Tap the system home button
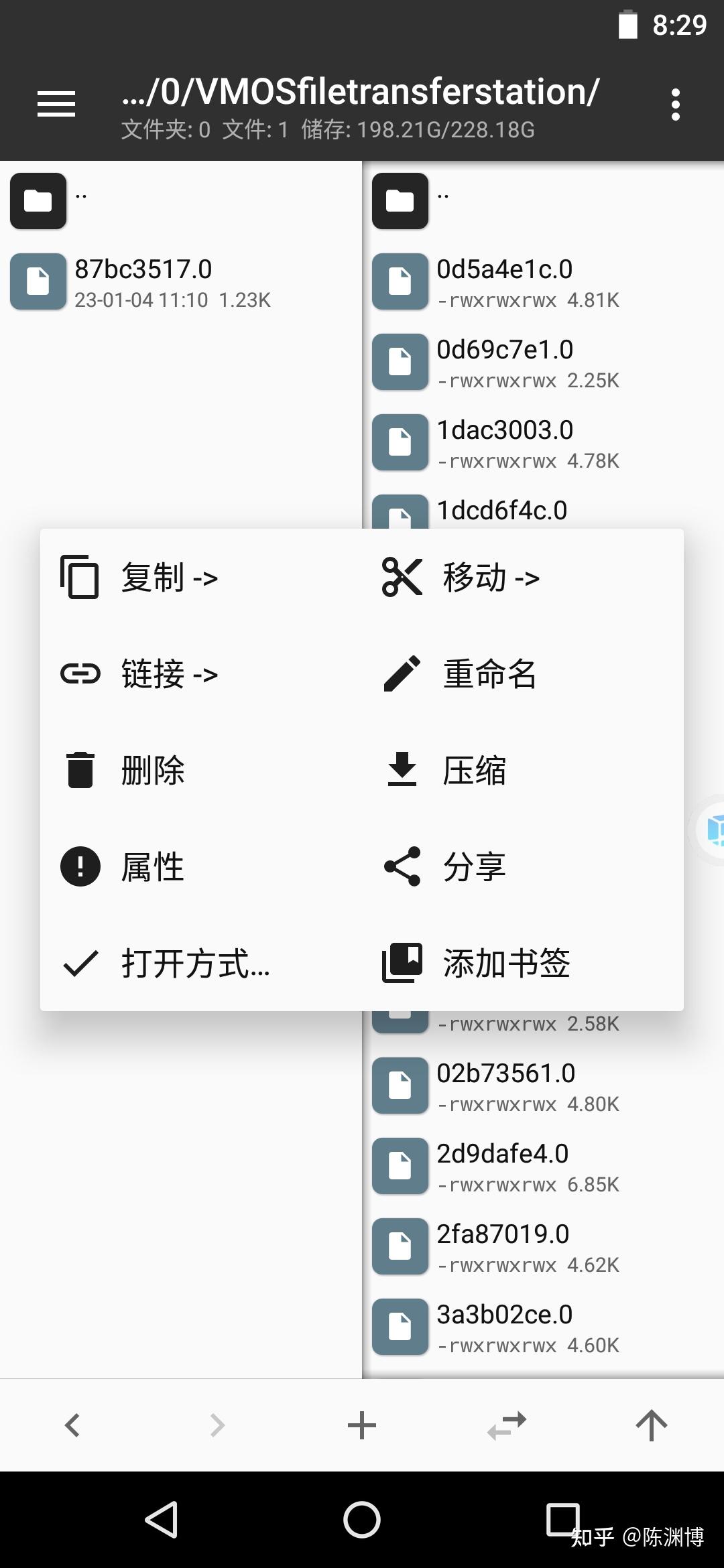This screenshot has width=724, height=1568. click(x=362, y=1519)
